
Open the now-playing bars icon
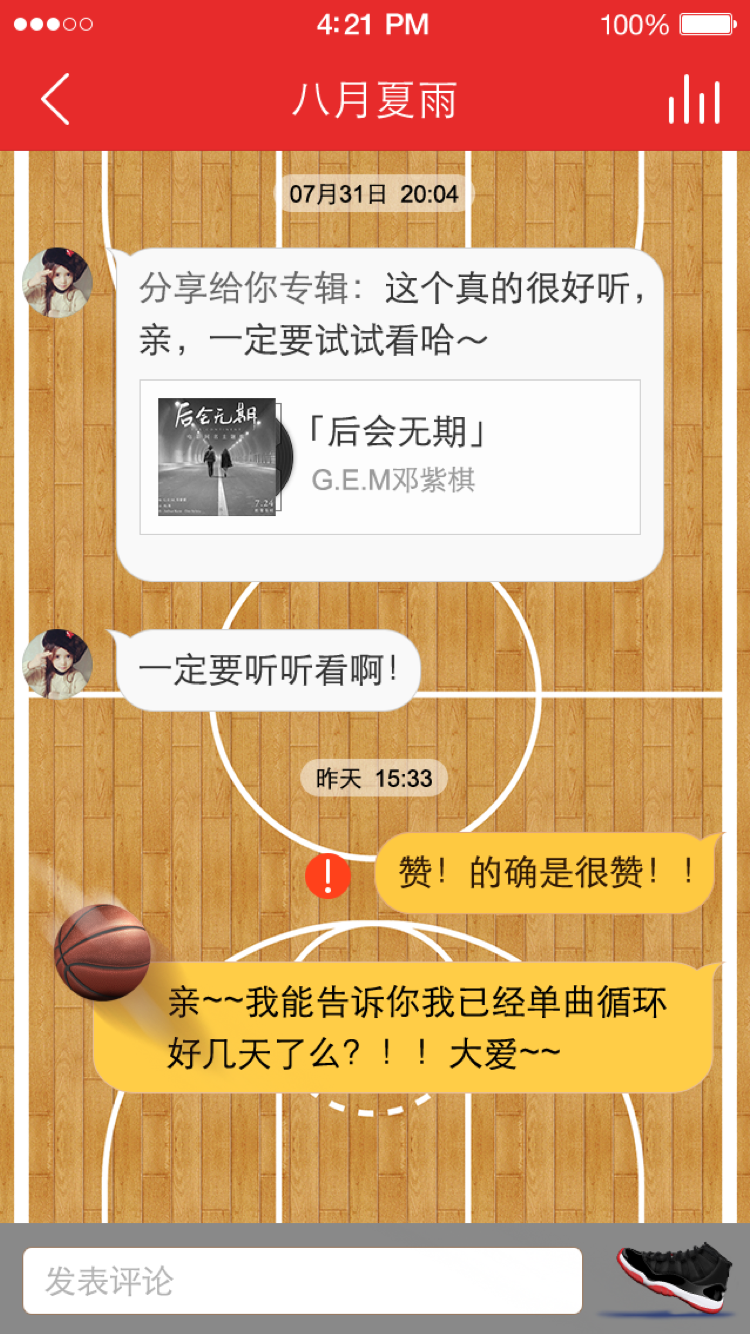[694, 100]
